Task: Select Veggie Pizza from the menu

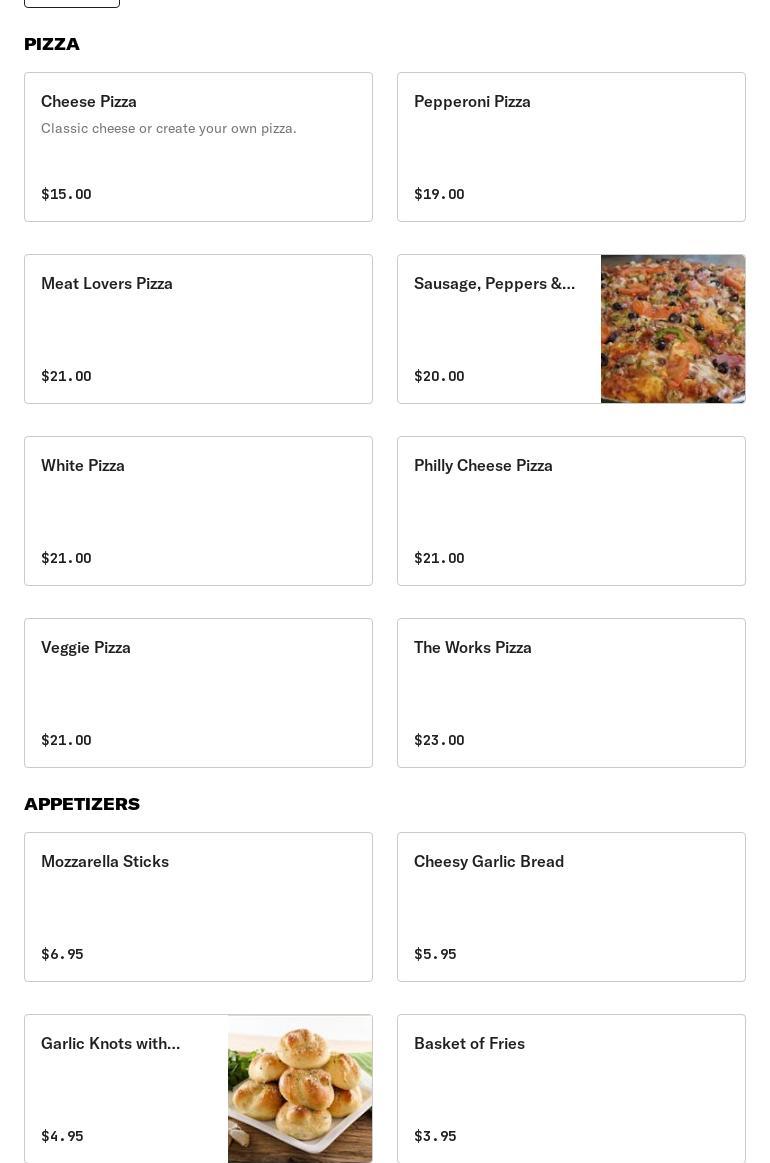Action: pyautogui.click(x=198, y=693)
